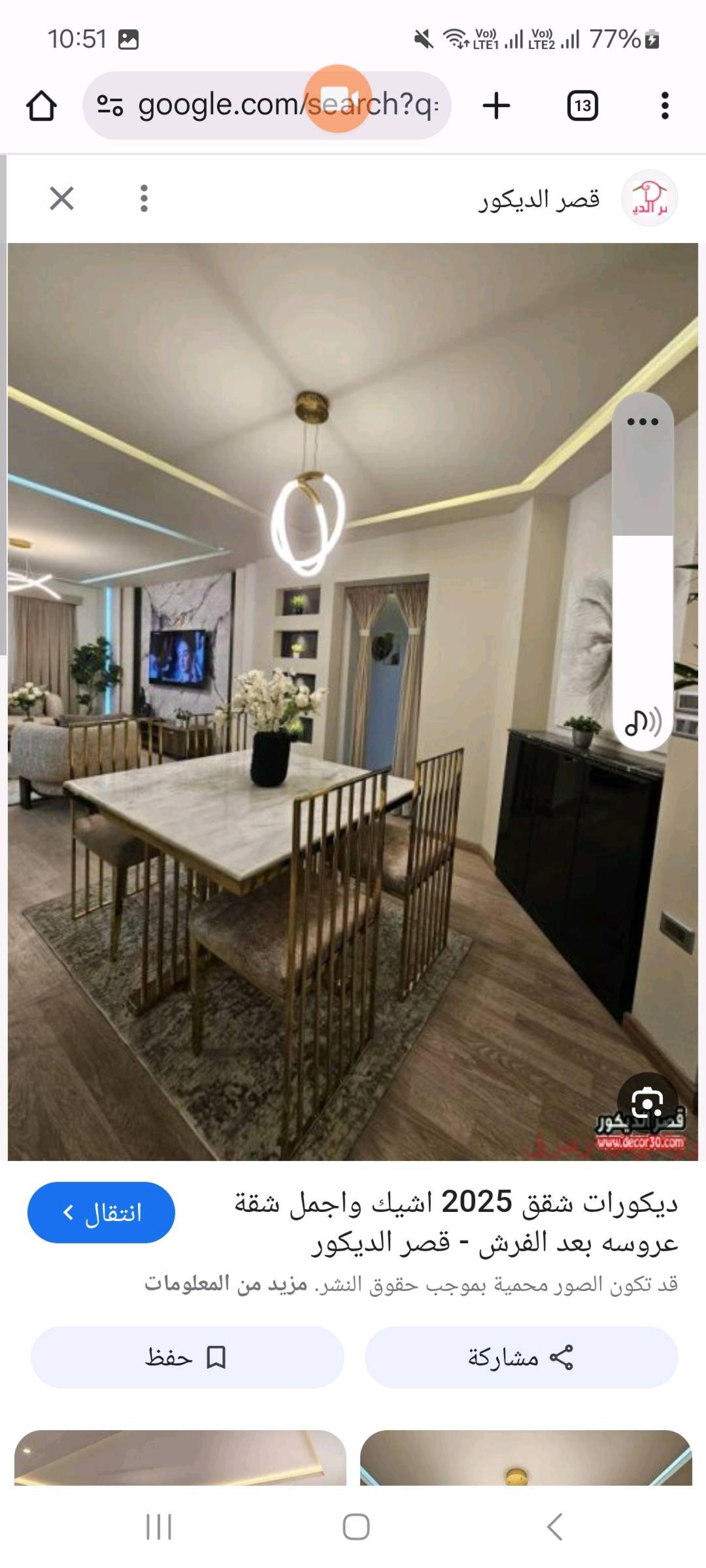Open the tab switcher showing 13
706x1568 pixels.
tap(582, 106)
